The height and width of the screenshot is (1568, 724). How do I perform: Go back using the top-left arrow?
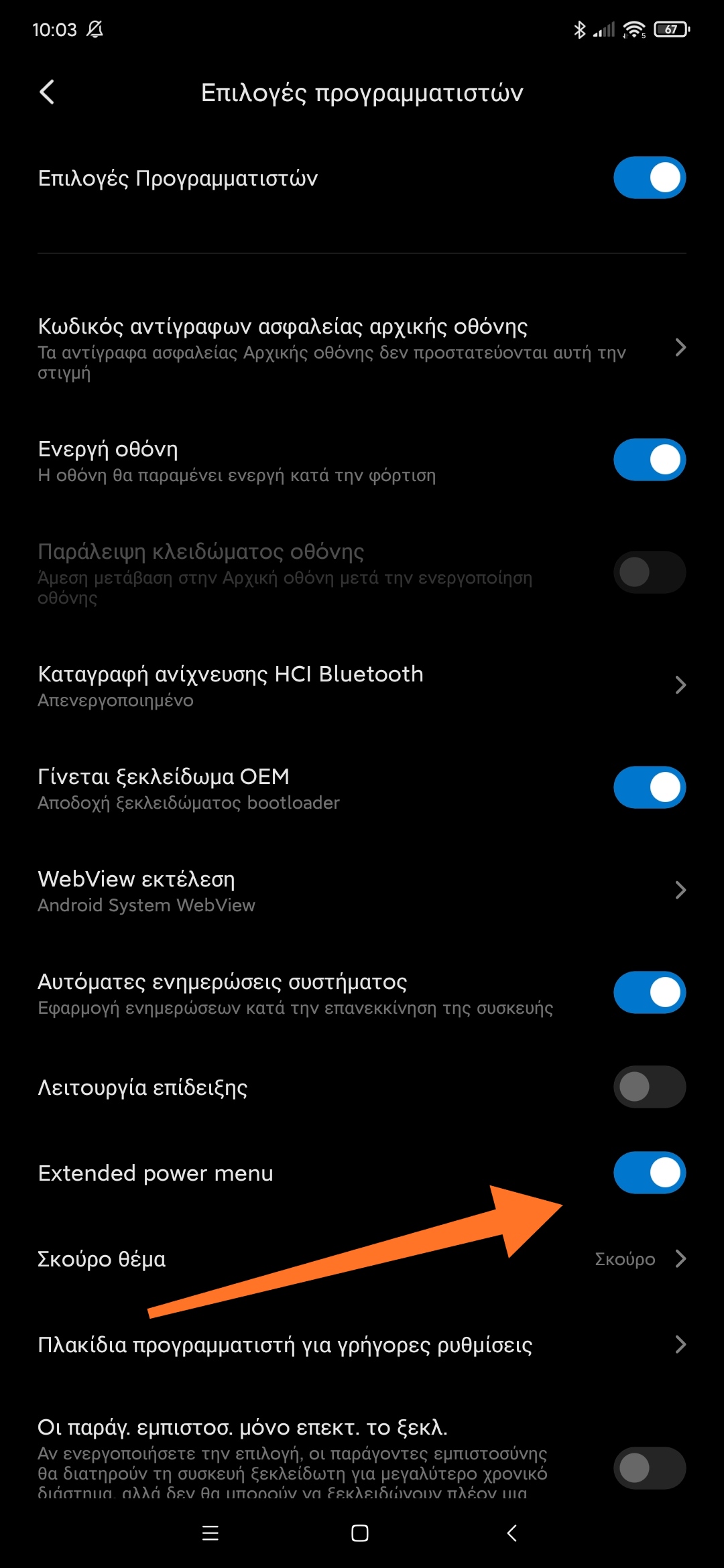(47, 92)
